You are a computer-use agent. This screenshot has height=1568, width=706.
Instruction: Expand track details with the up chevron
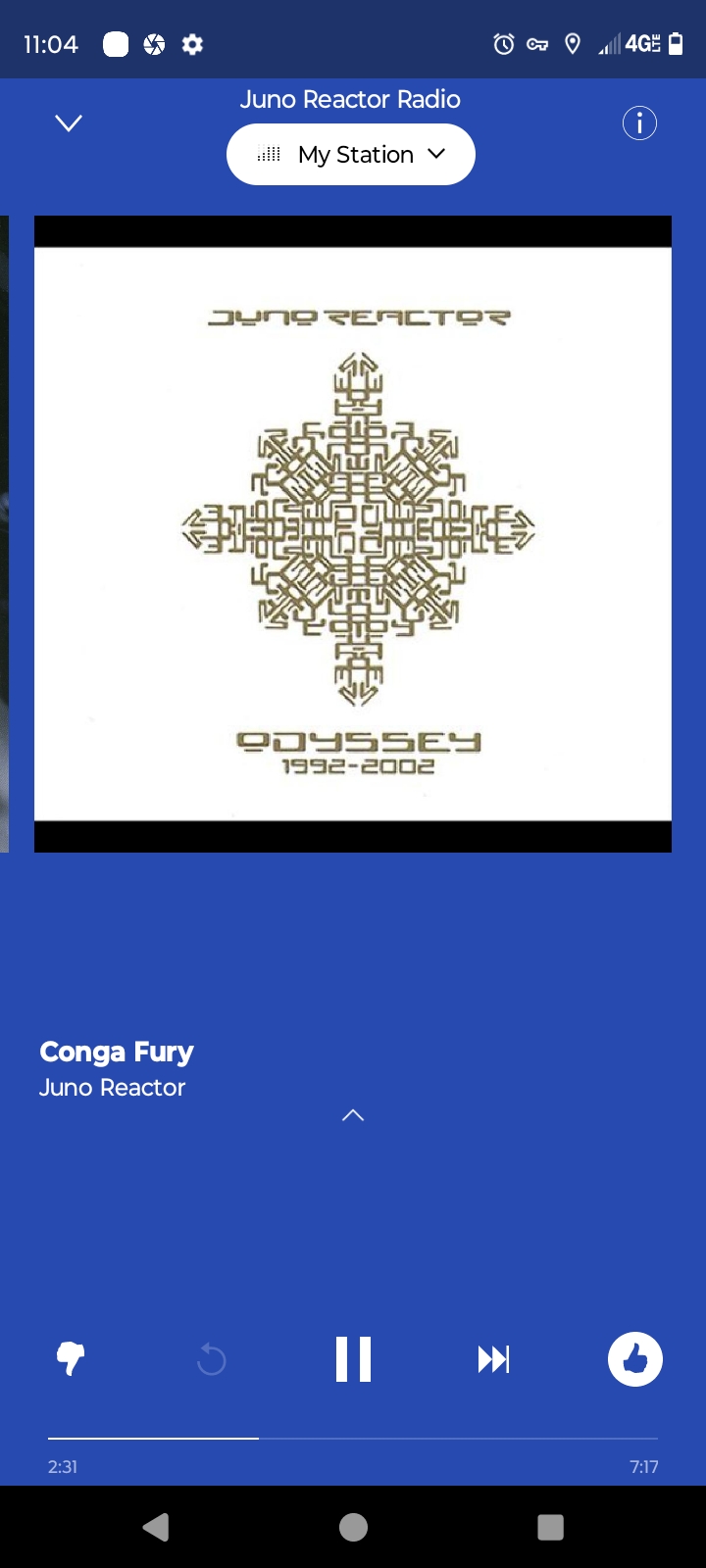click(353, 1115)
